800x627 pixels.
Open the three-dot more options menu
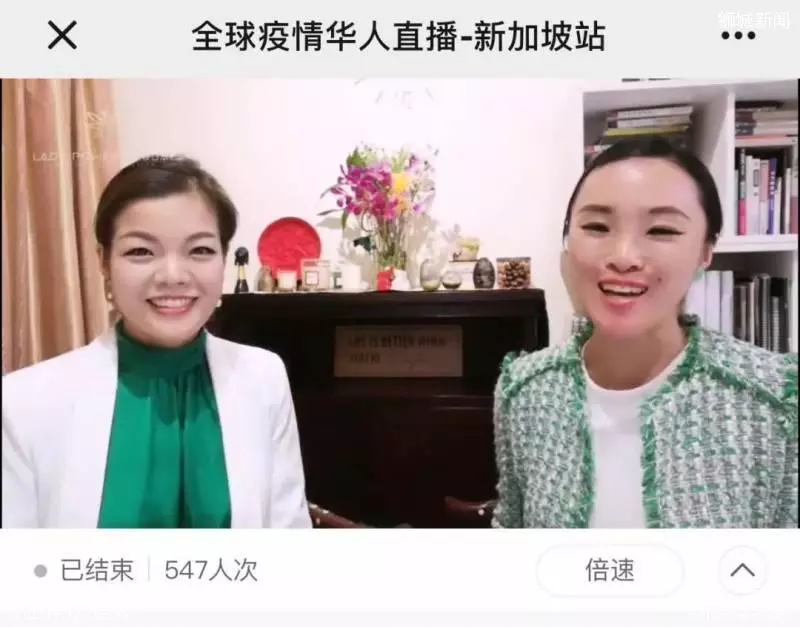click(x=738, y=36)
